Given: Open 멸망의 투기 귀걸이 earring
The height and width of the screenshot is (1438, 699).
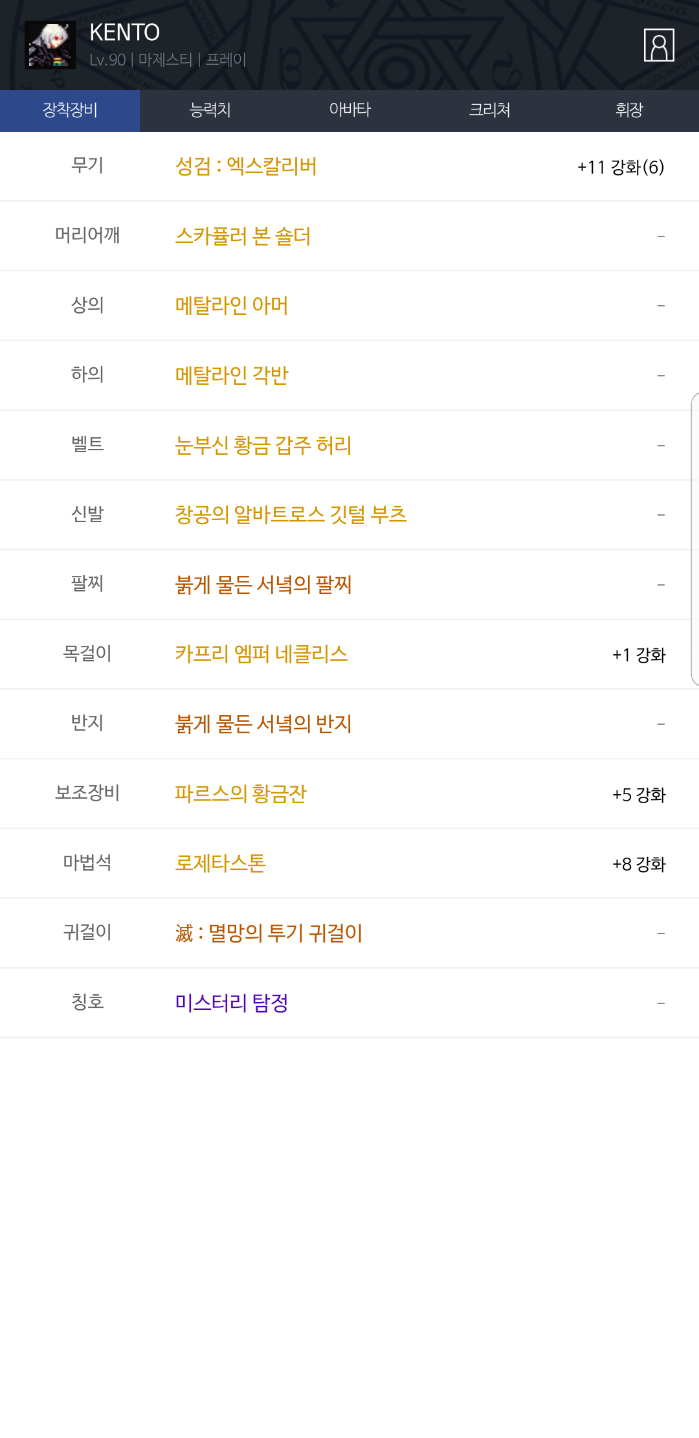Looking at the screenshot, I should coord(268,933).
